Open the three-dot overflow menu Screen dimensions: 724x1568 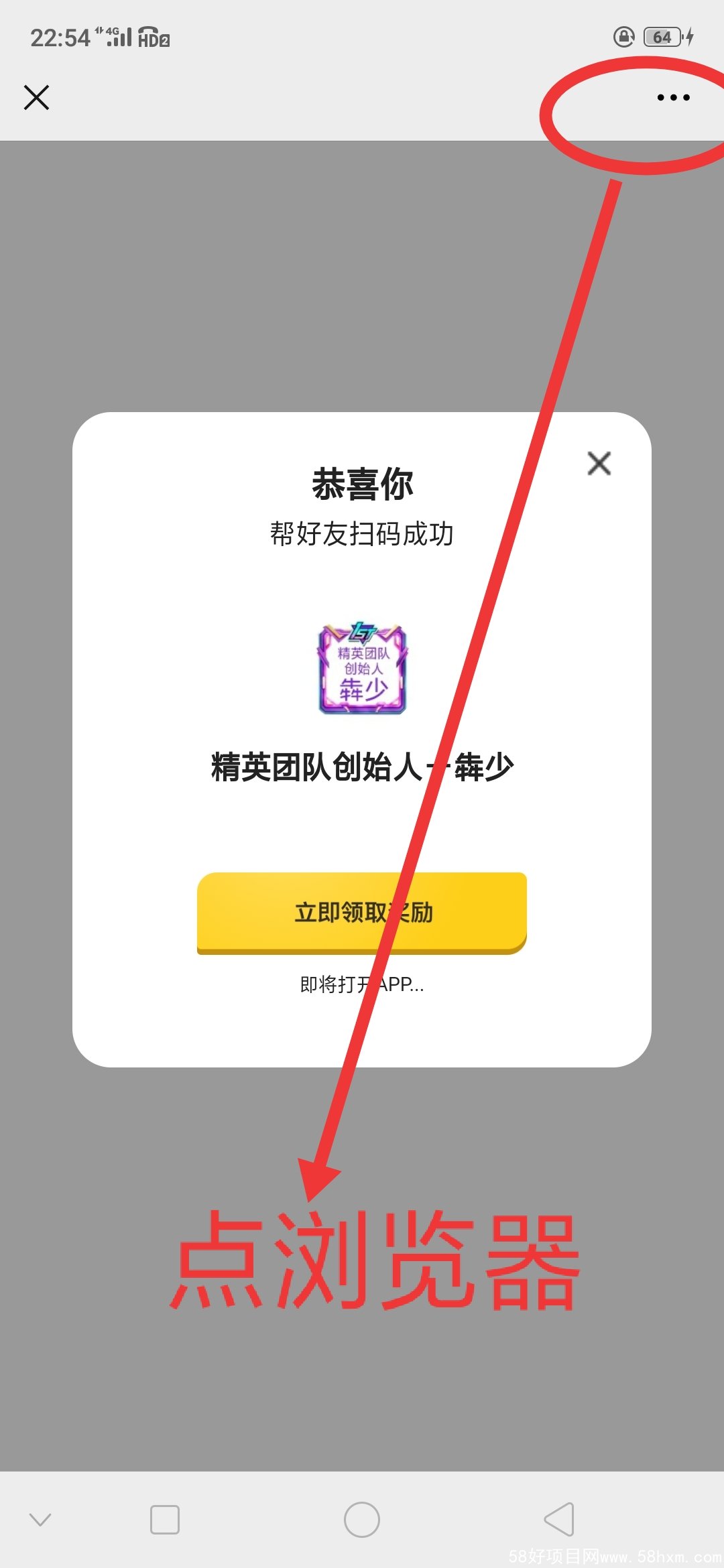pos(673,98)
